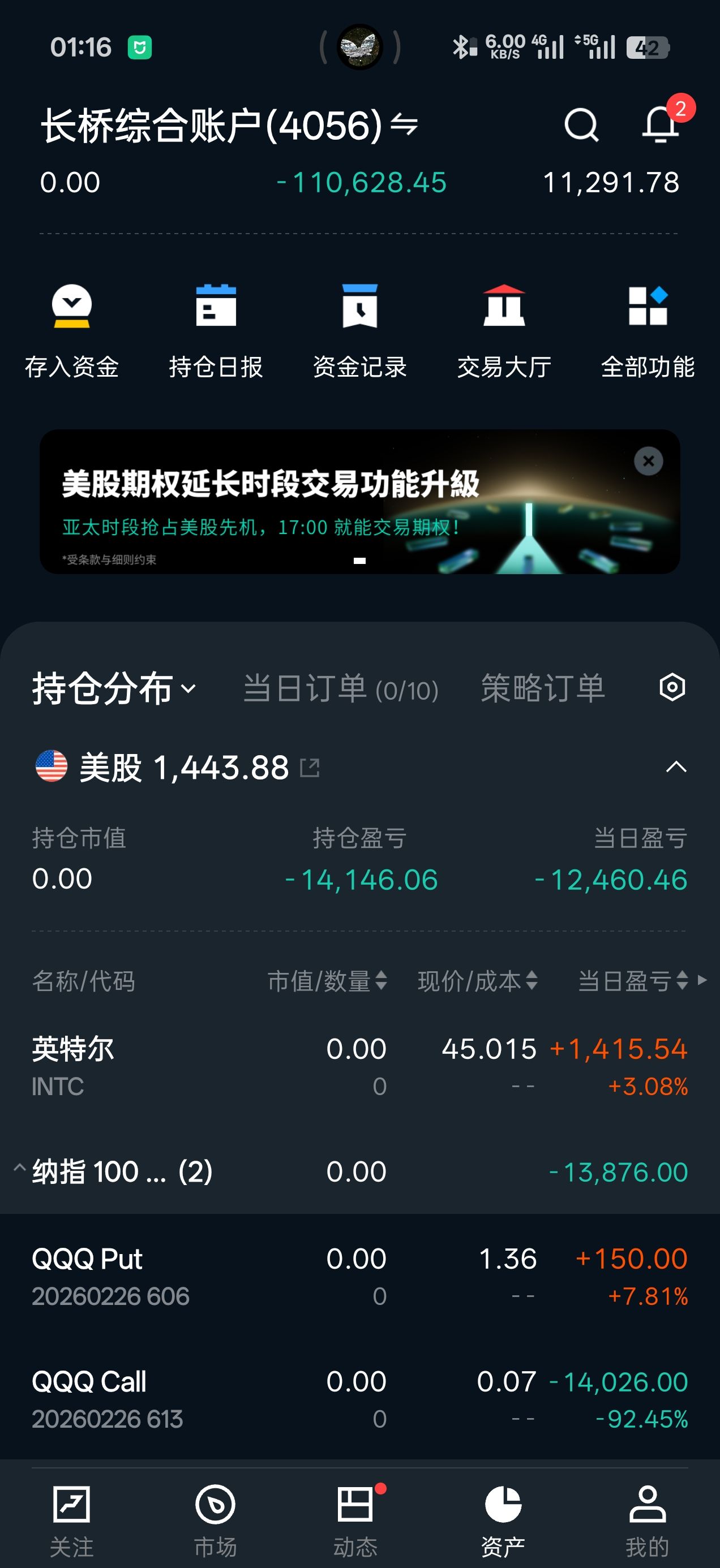Sort holdings by 市值/数量
This screenshot has width=720, height=1568.
click(327, 981)
